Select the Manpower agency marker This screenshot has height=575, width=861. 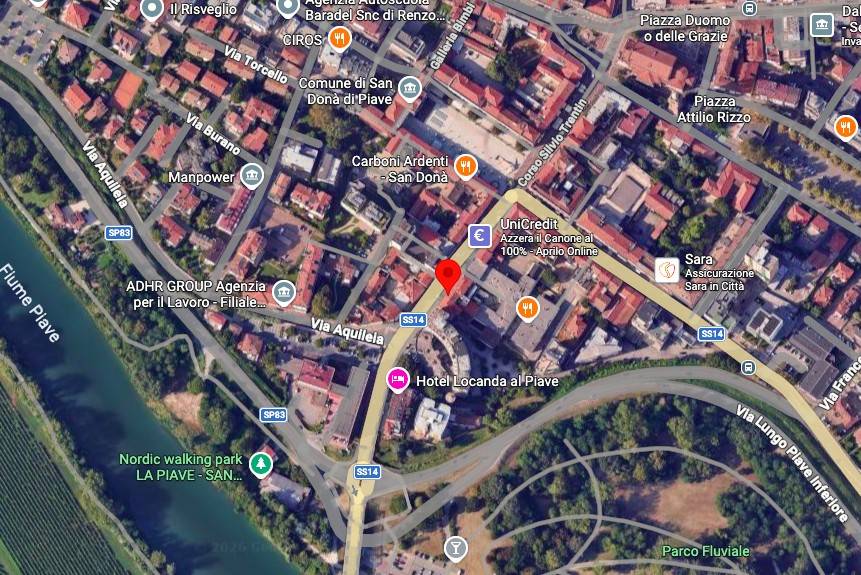coord(252,177)
